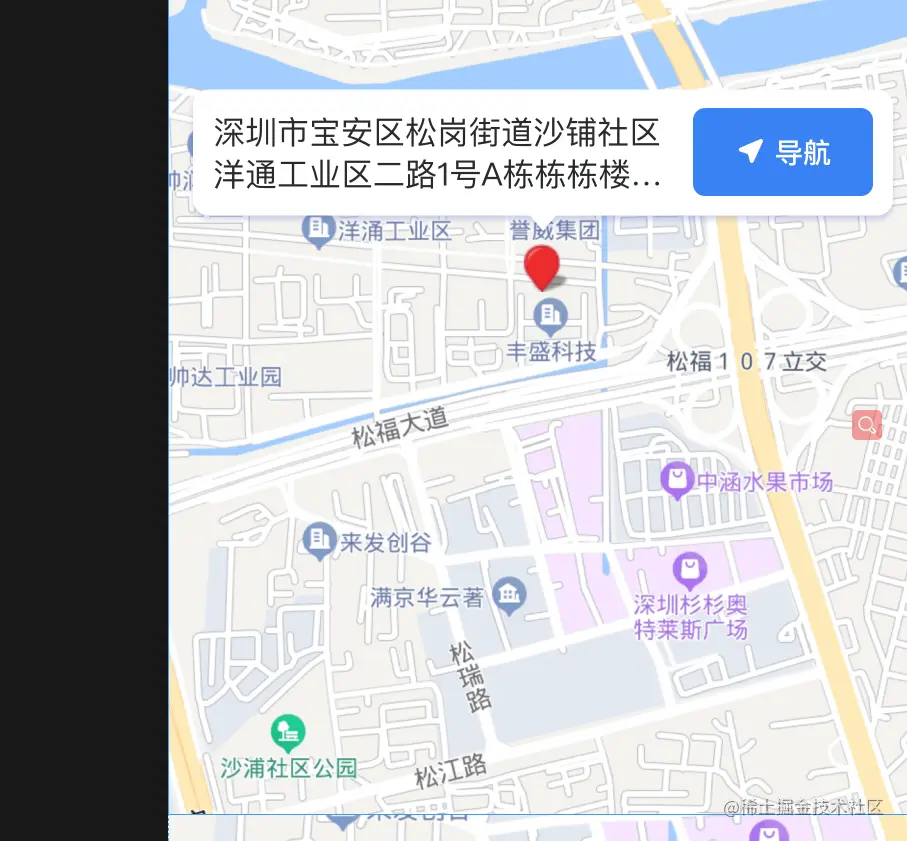The width and height of the screenshot is (907, 841).
Task: Start navigation with the 导航 button
Action: [782, 152]
